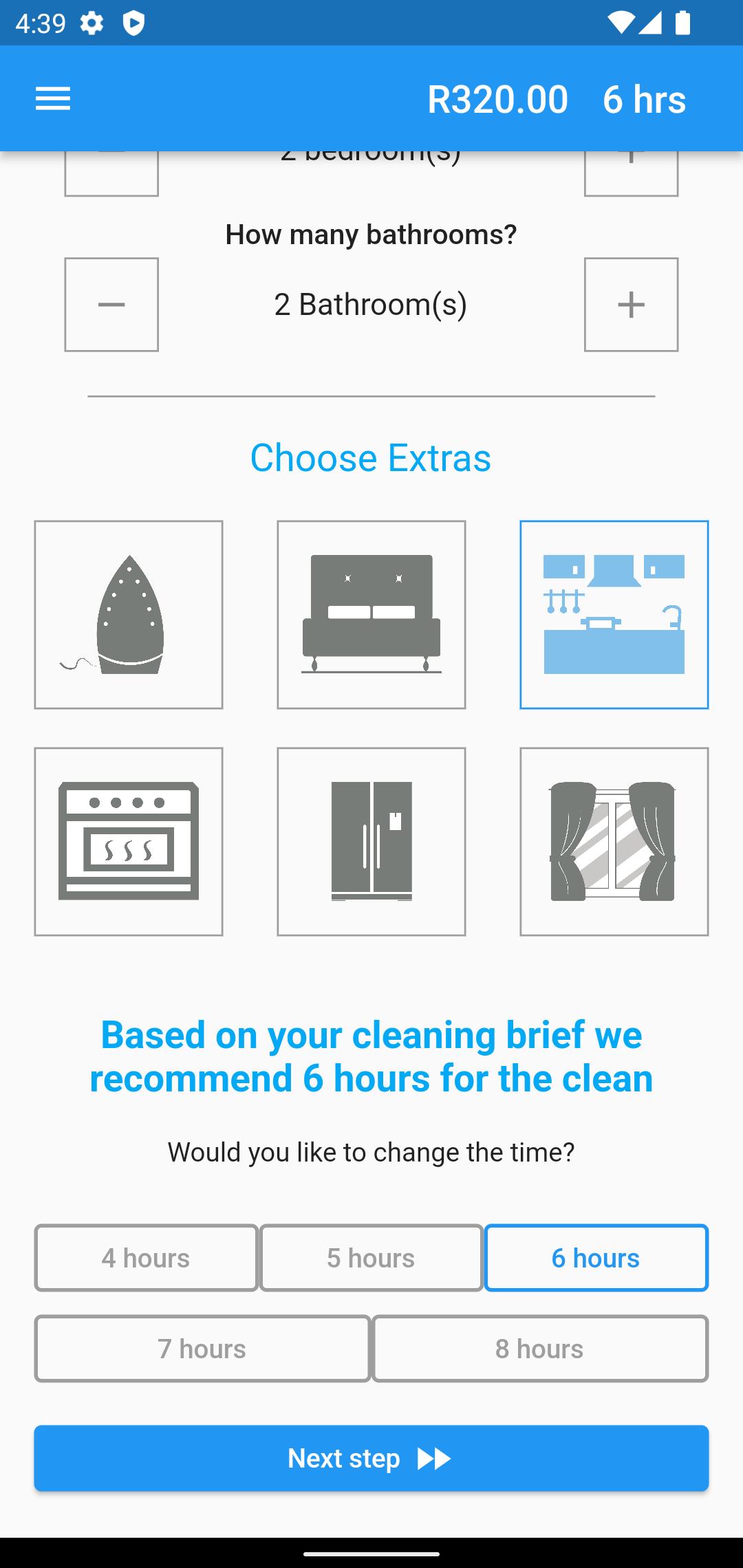The image size is (743, 1568).
Task: Add the ironing extra
Action: (129, 615)
